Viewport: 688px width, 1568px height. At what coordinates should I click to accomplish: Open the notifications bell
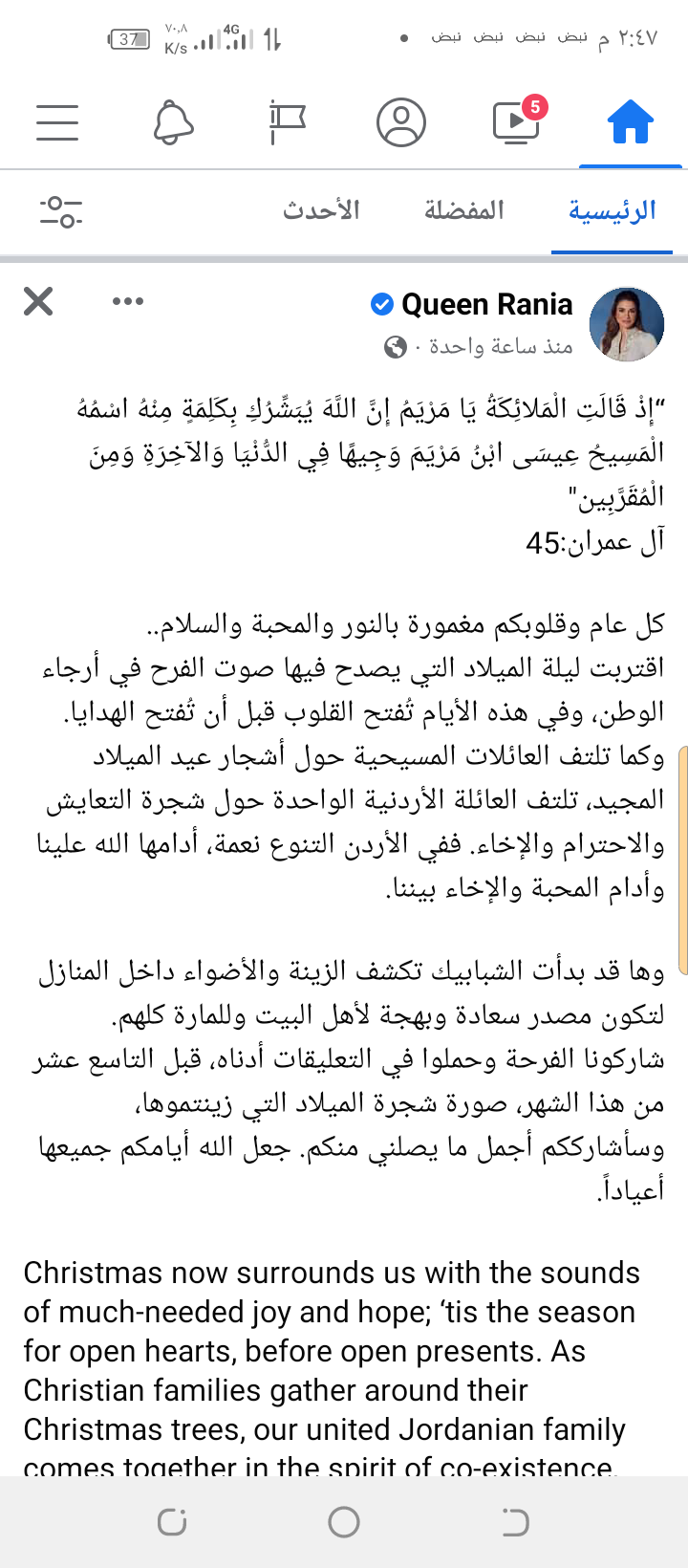(172, 122)
